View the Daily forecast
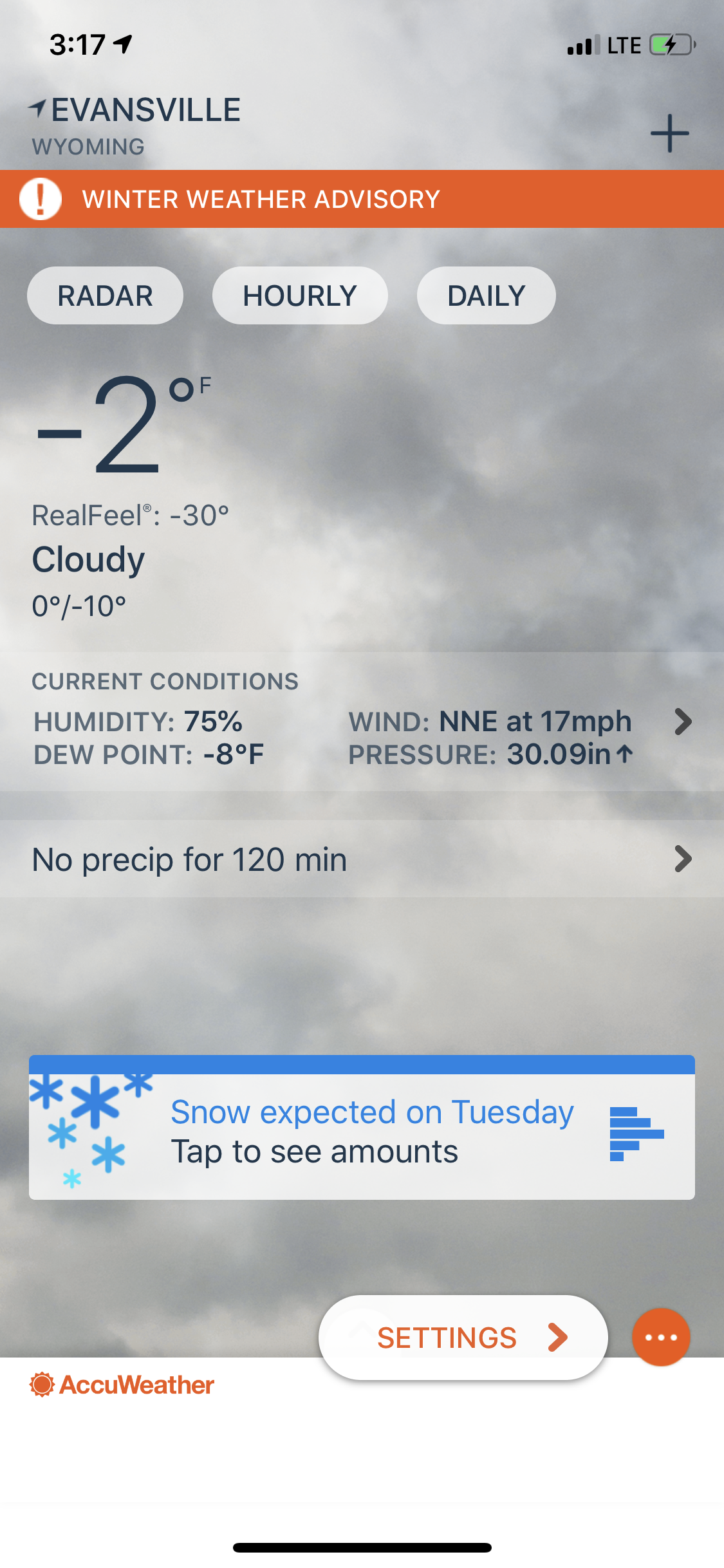The height and width of the screenshot is (1568, 724). point(486,296)
